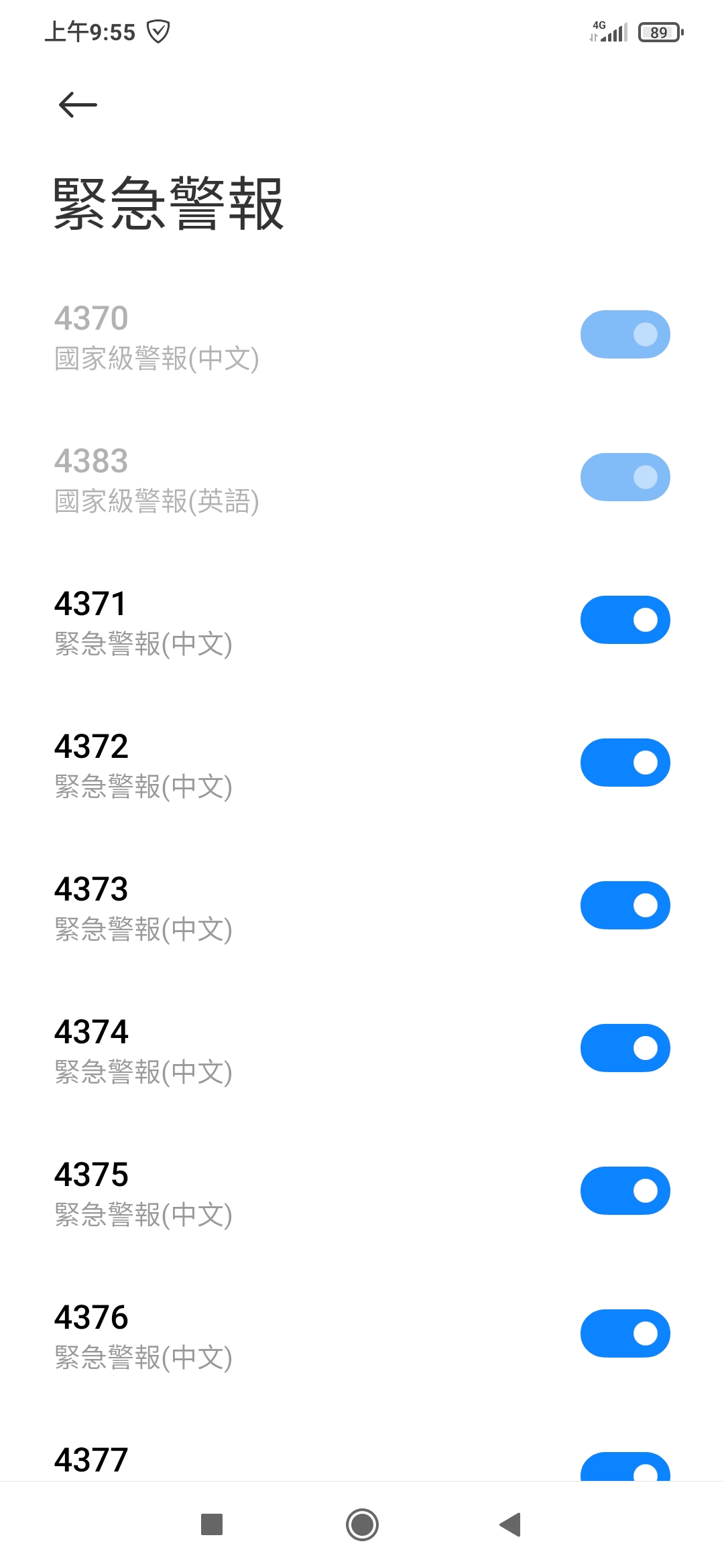Open recent apps from navigation bar

tap(212, 1524)
